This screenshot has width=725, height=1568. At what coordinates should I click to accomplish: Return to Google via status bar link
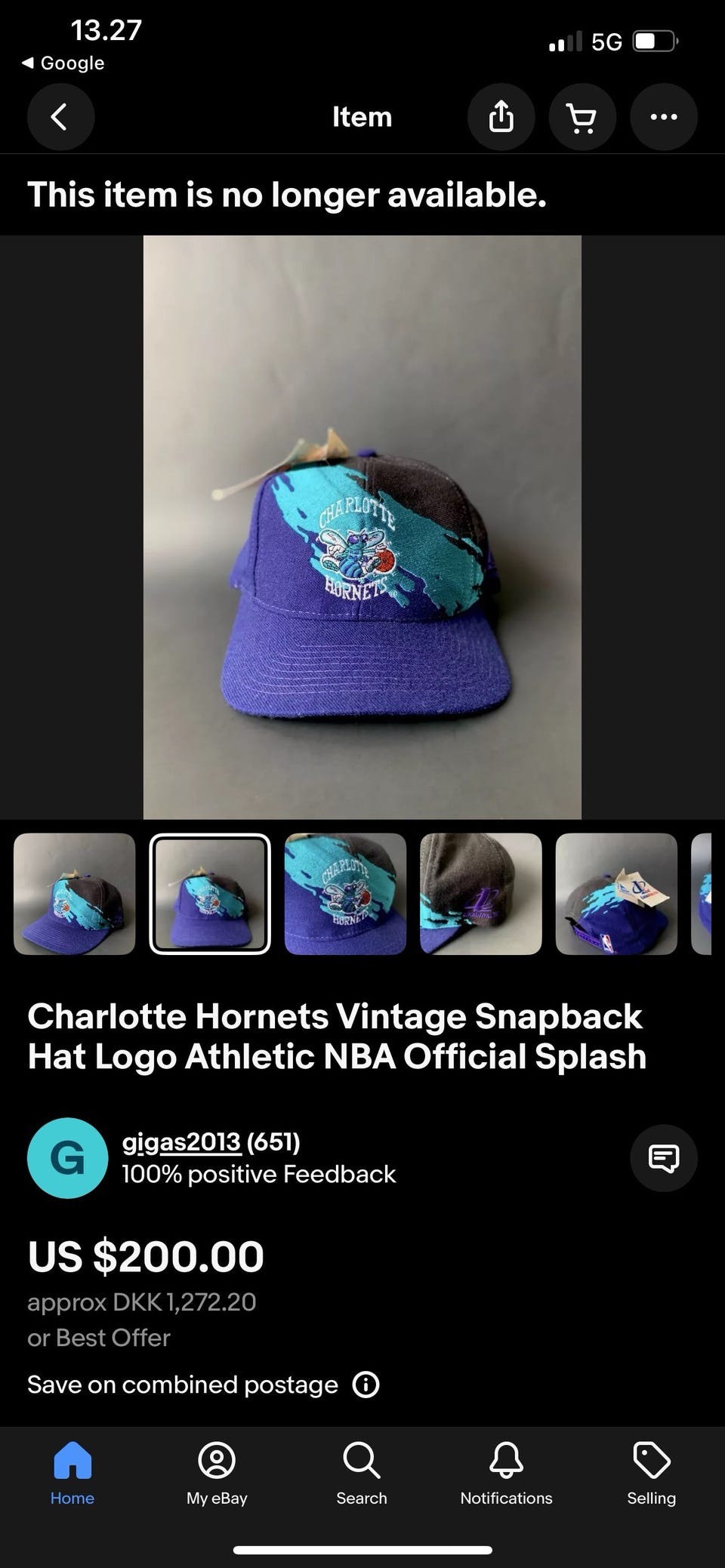64,63
